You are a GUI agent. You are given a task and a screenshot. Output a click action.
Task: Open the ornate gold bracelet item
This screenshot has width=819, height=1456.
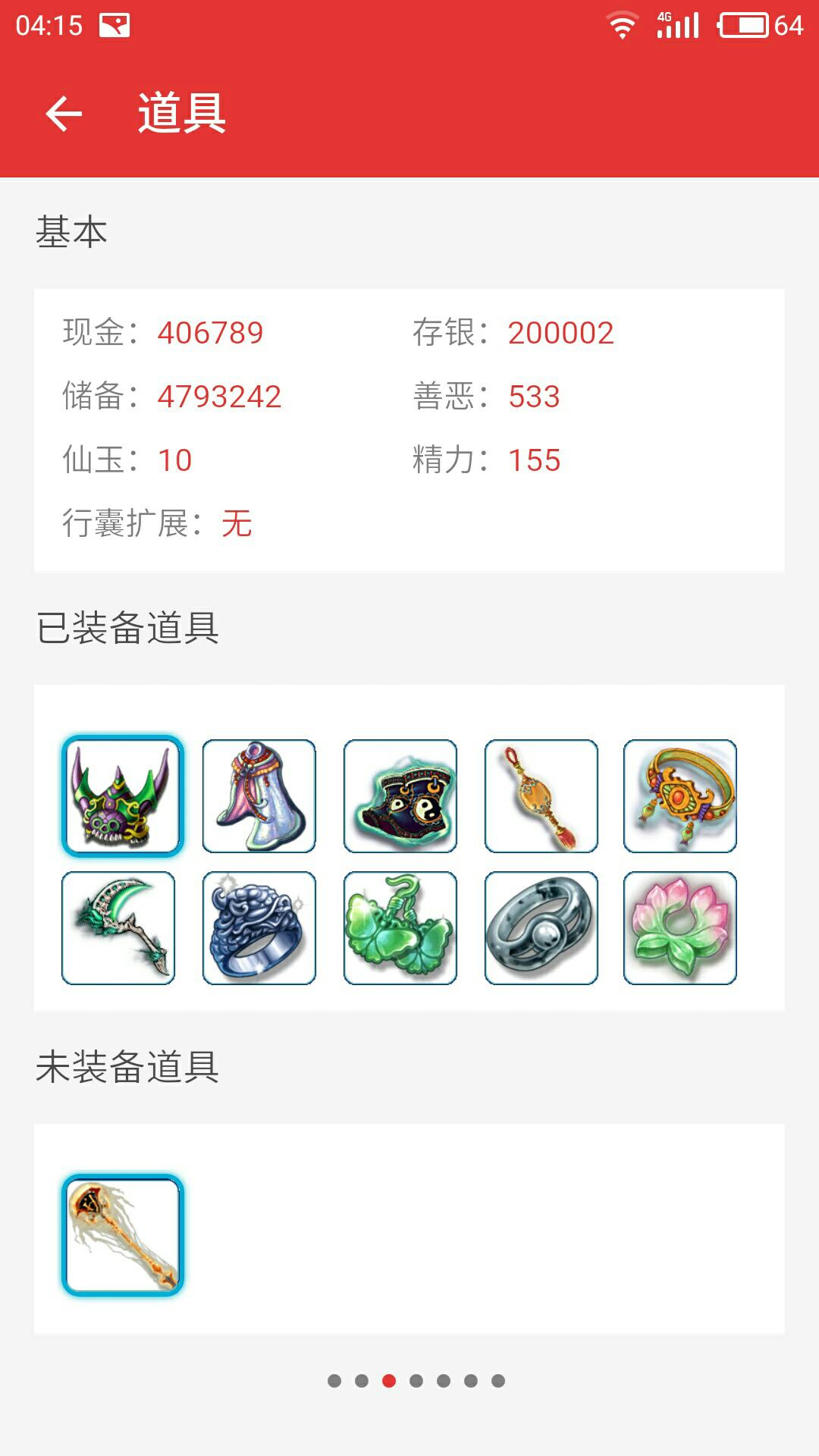point(680,796)
